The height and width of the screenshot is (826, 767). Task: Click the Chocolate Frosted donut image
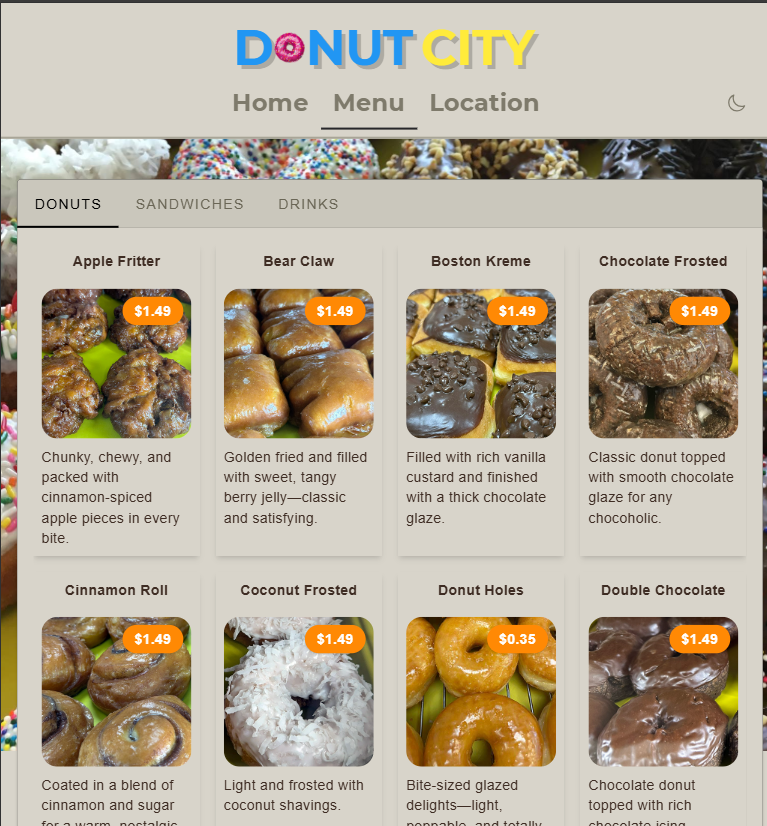pos(663,363)
